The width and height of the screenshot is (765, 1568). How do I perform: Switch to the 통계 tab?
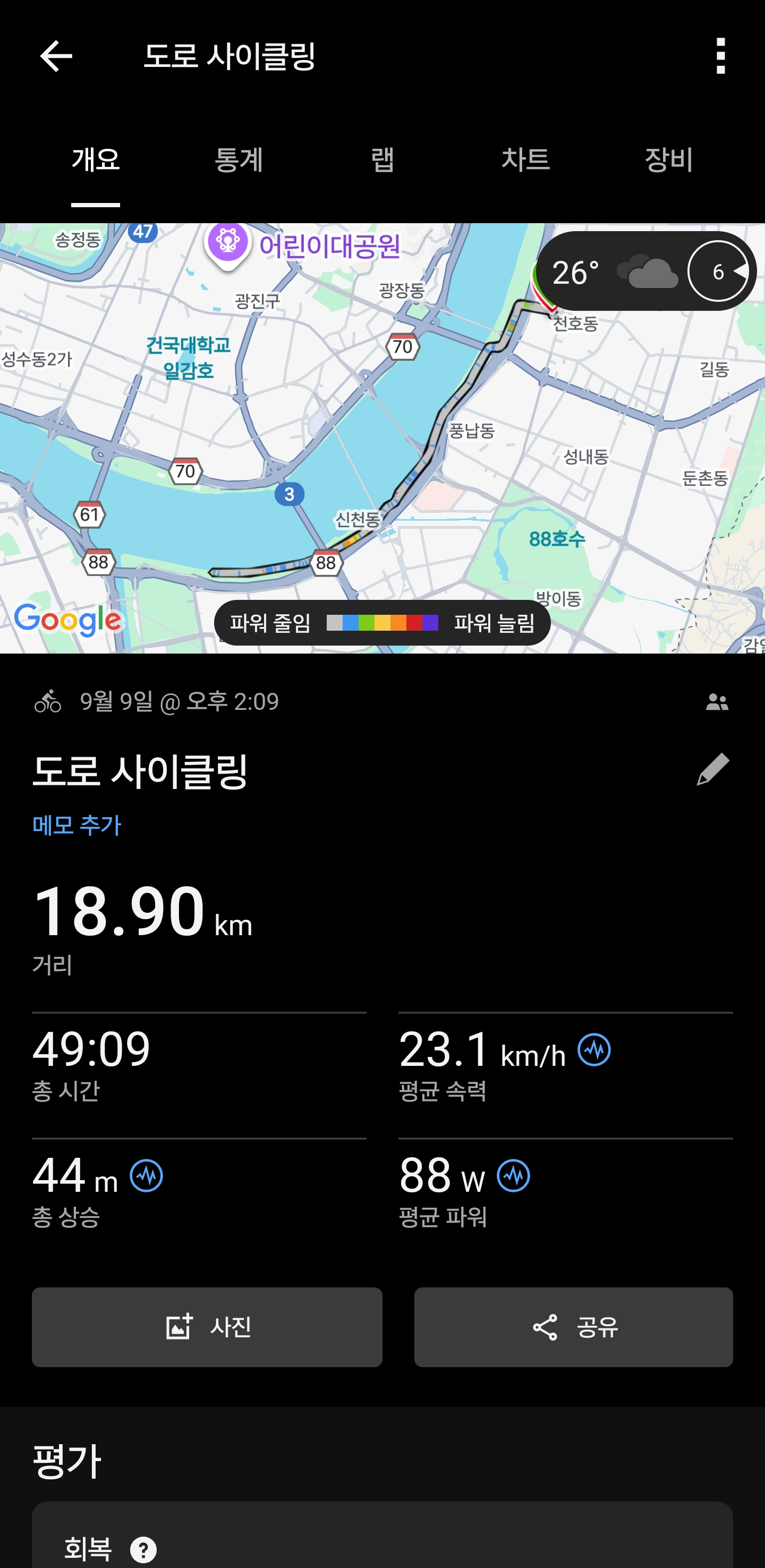pyautogui.click(x=239, y=160)
